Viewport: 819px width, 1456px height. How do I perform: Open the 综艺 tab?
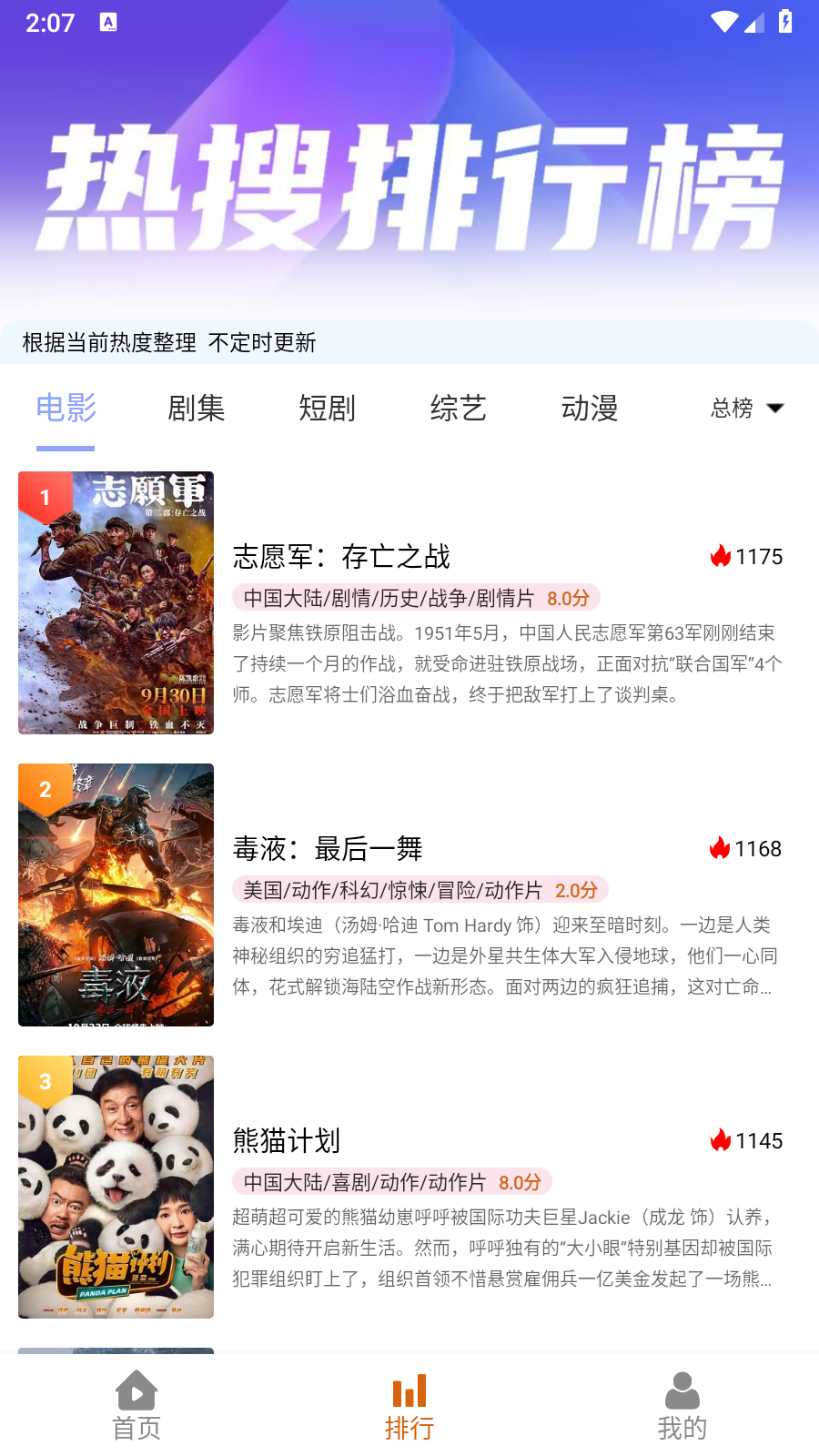[458, 409]
